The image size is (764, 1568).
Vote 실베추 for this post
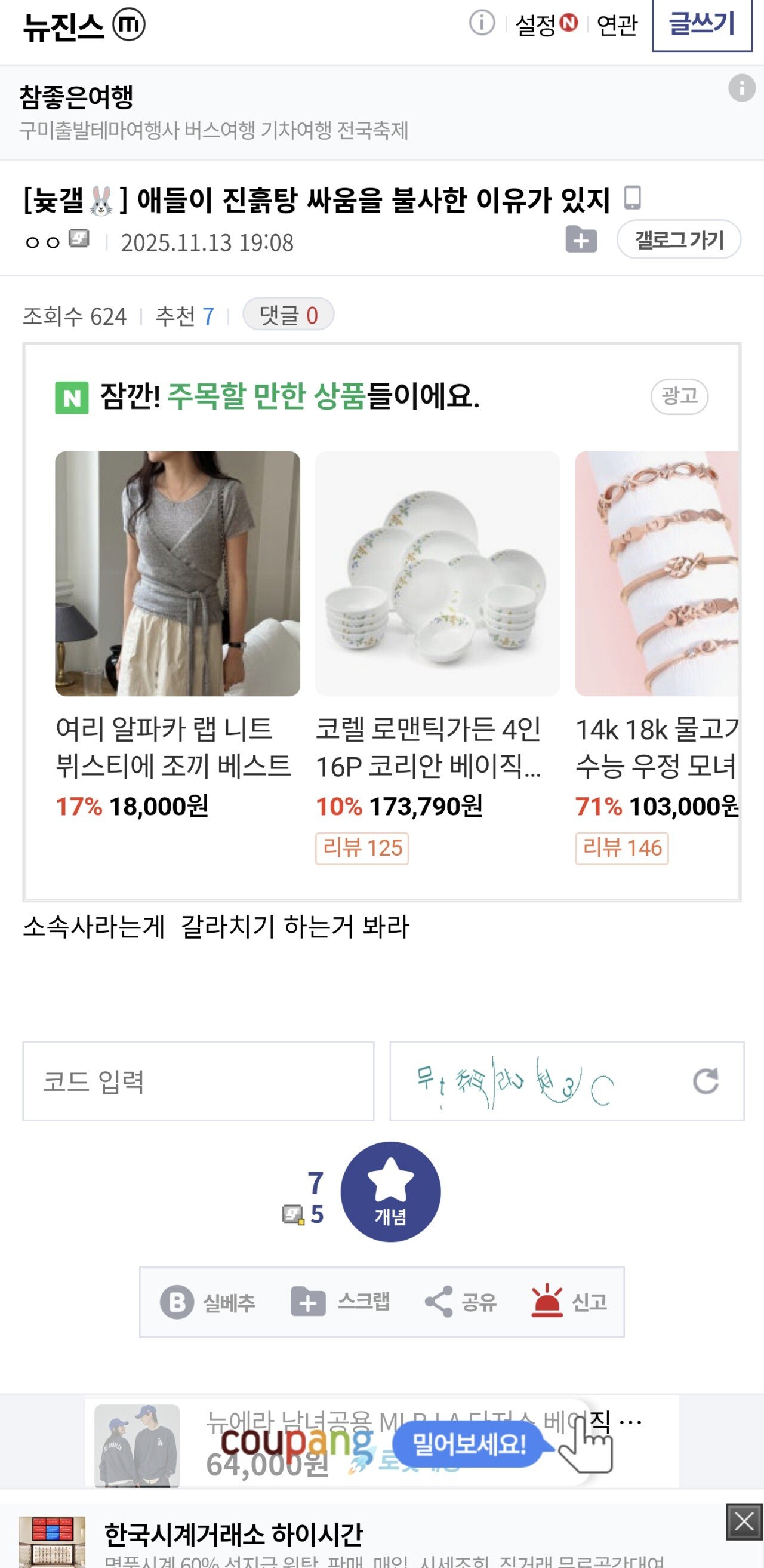(x=208, y=1302)
